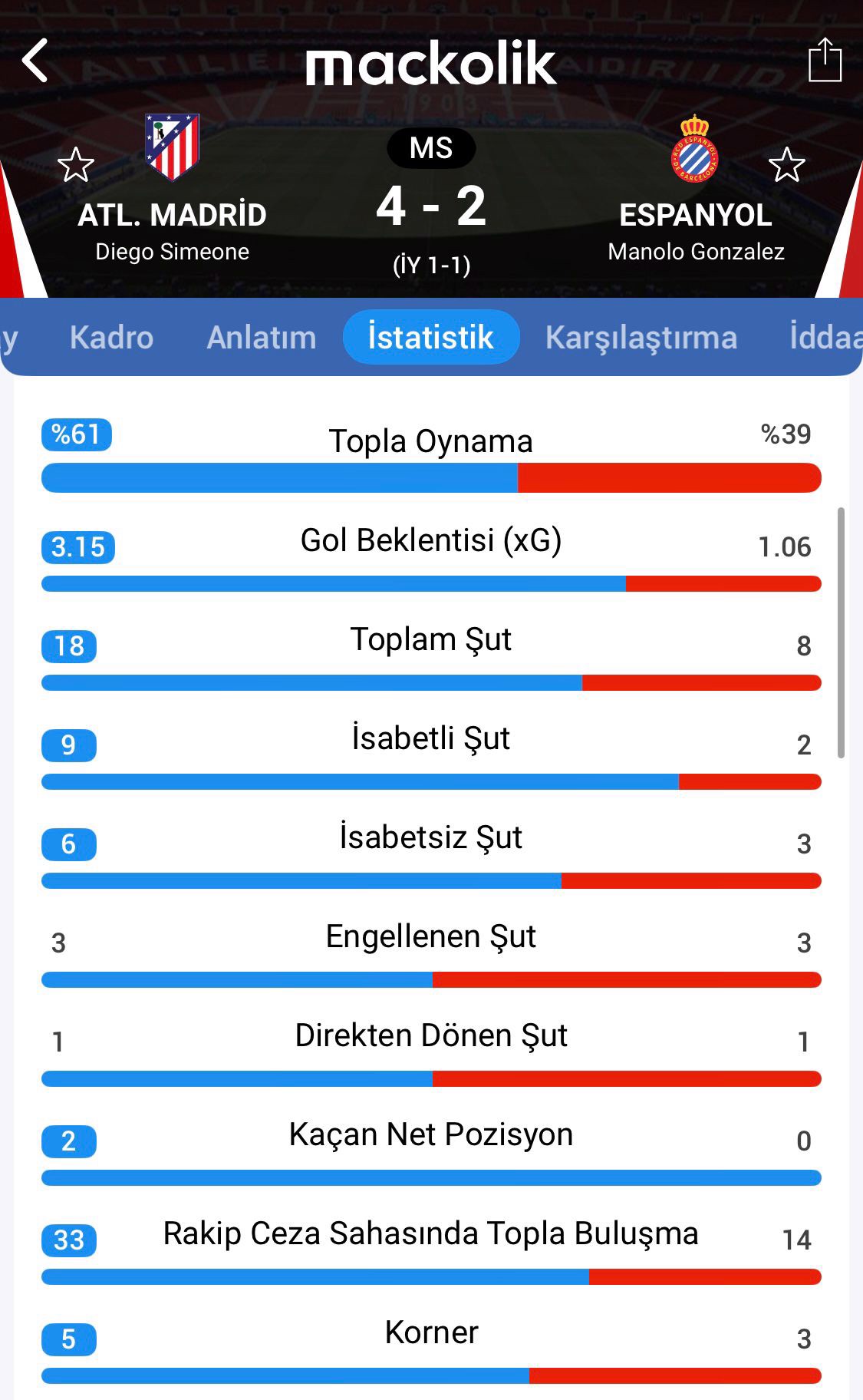
Task: Share this match via the share icon
Action: click(x=825, y=60)
